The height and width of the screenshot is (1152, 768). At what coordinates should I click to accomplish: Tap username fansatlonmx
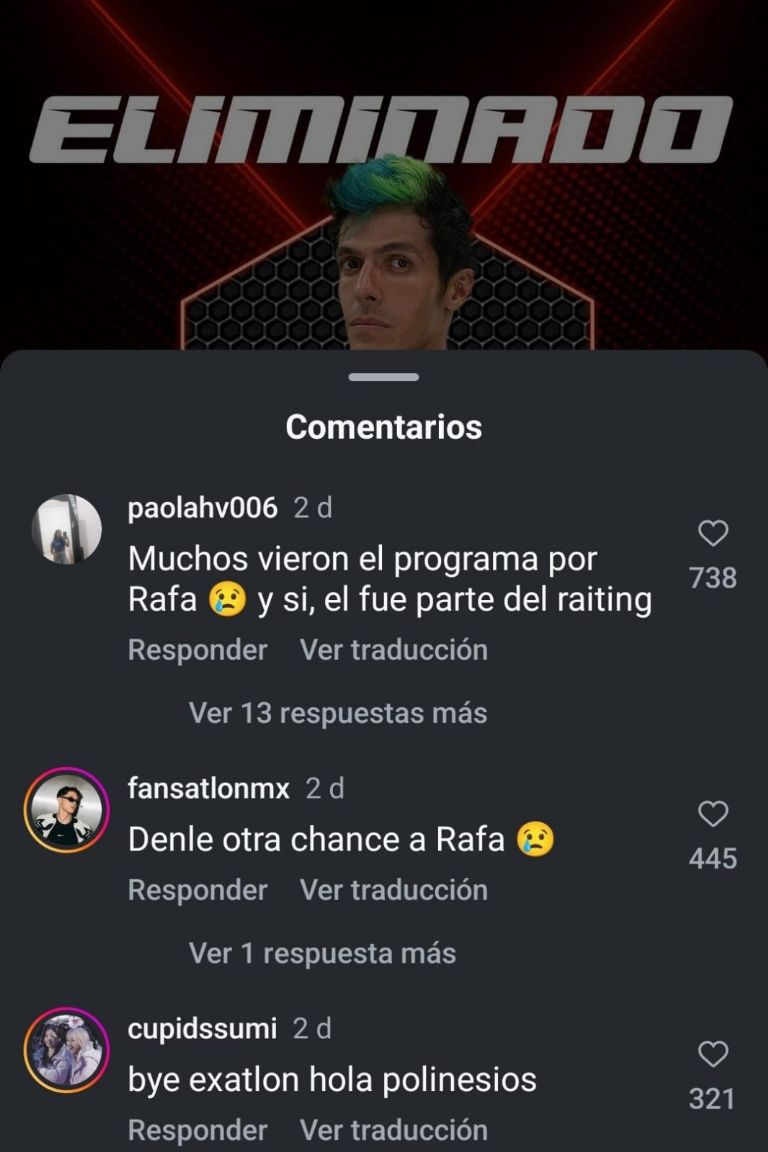coord(208,788)
